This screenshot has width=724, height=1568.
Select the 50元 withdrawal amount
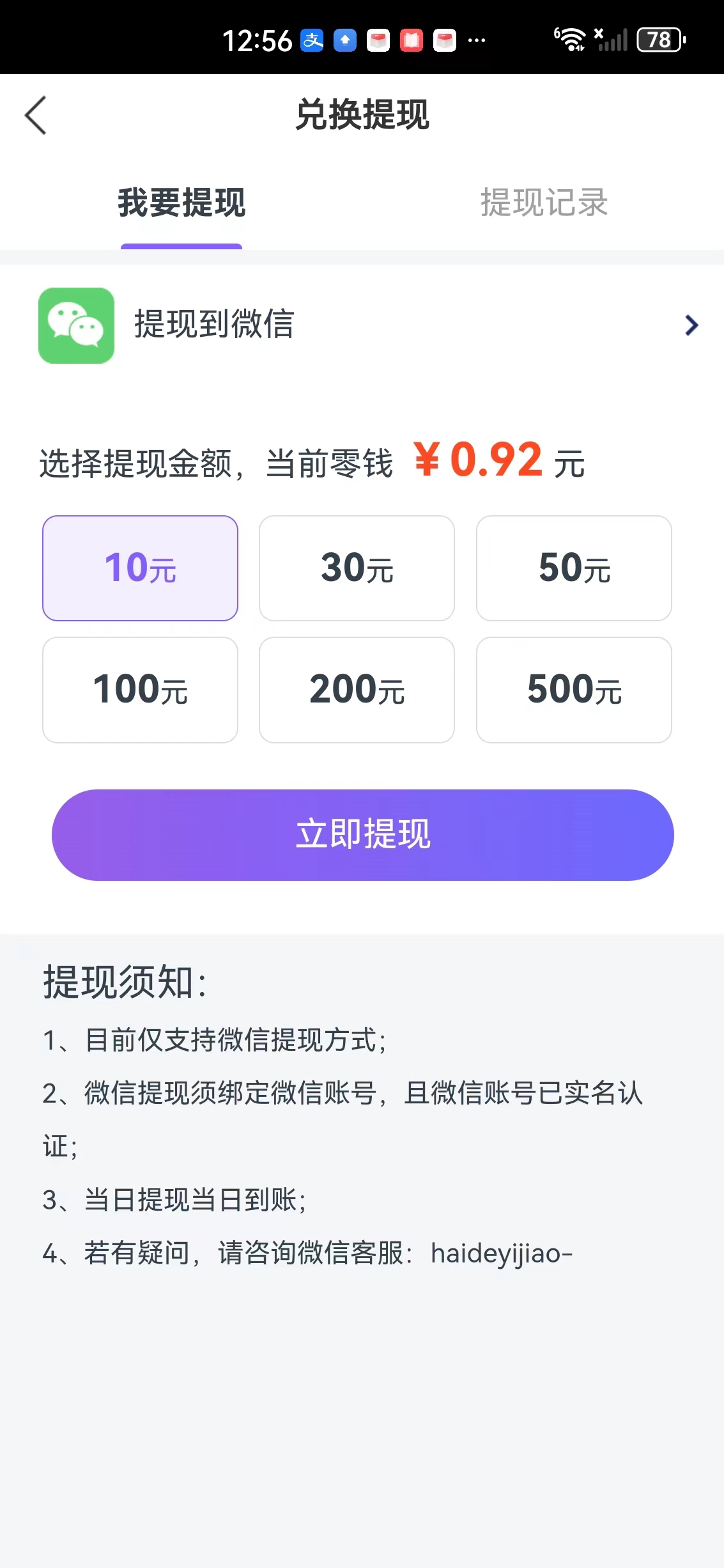tap(574, 568)
